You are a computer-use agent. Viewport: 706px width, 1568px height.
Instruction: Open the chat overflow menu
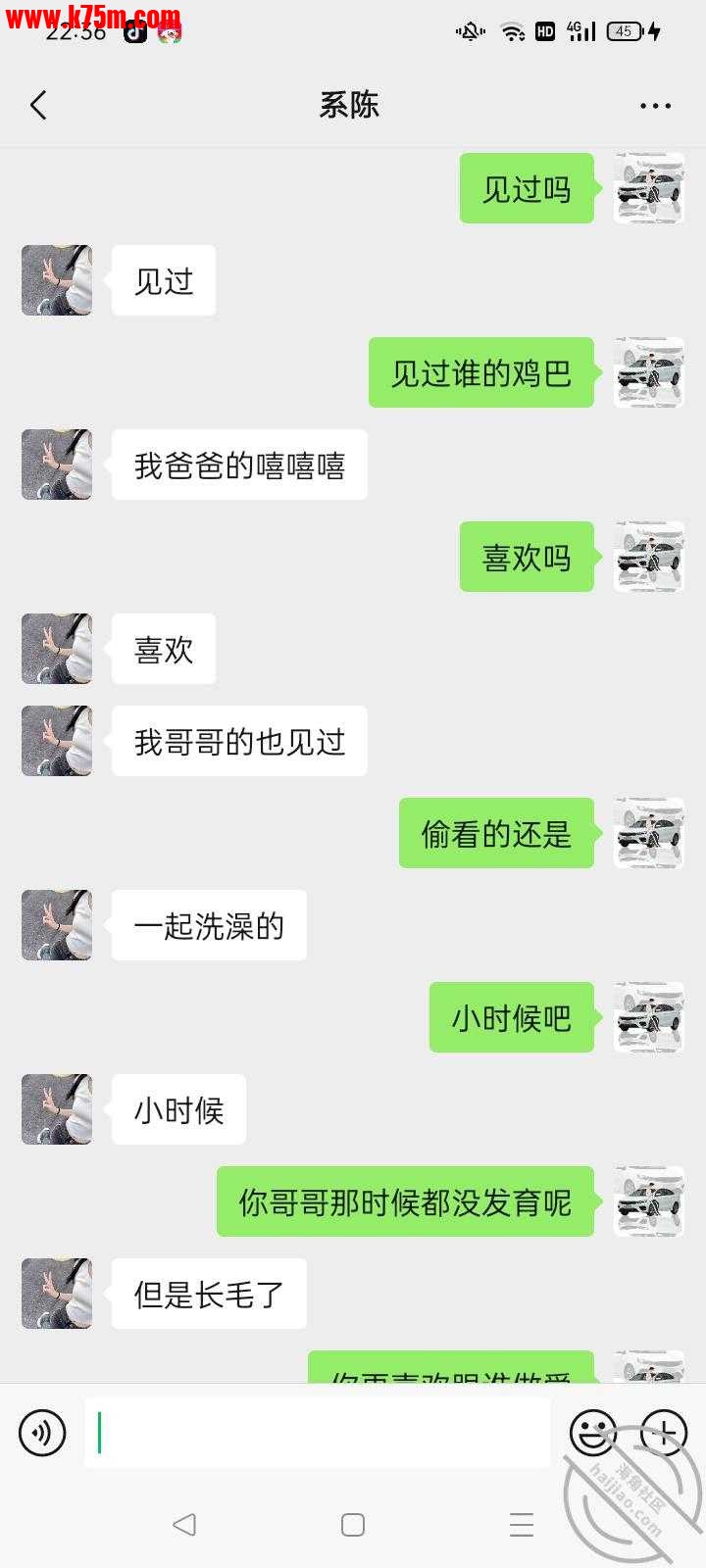coord(655,106)
